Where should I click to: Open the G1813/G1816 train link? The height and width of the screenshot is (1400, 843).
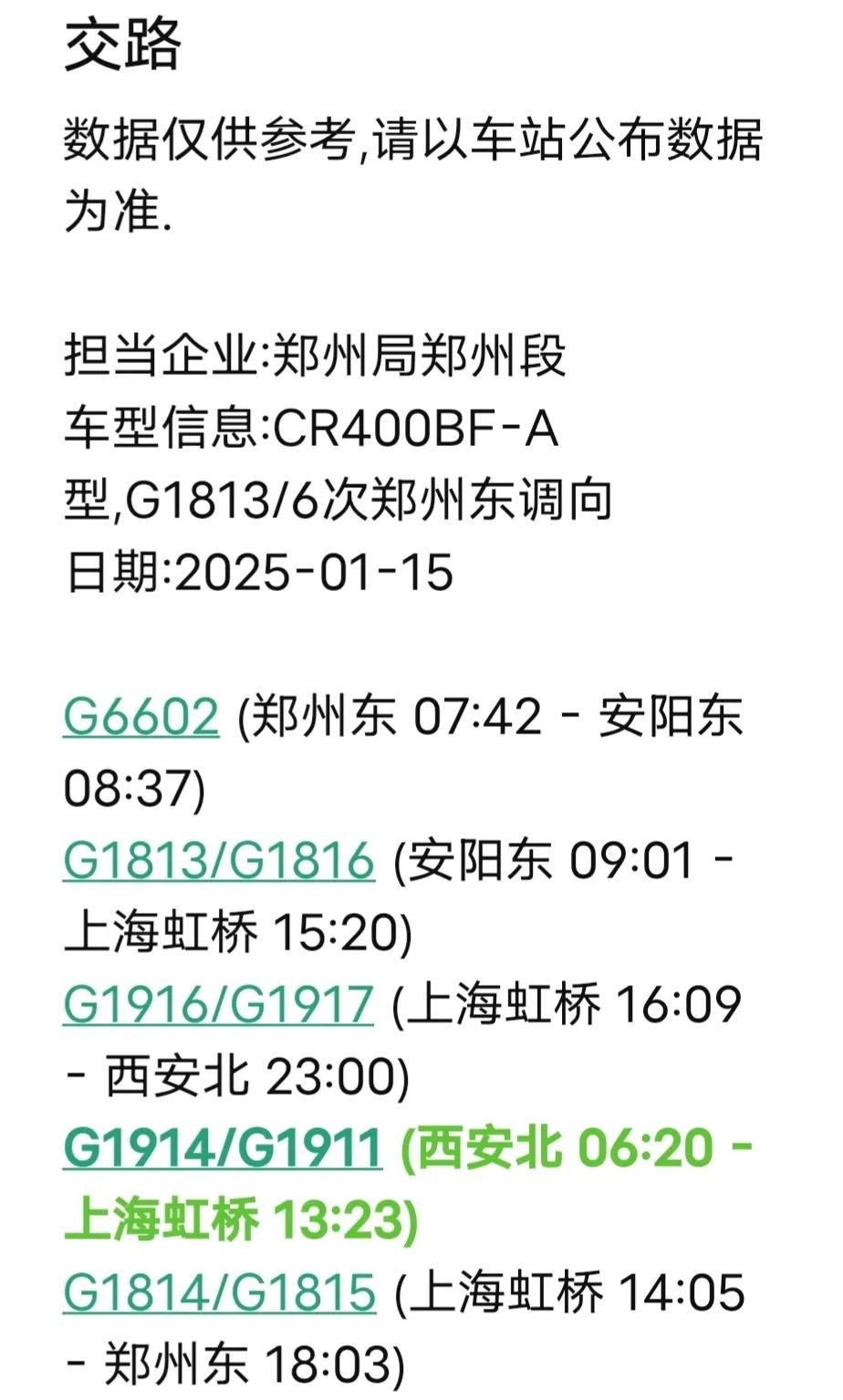point(219,860)
